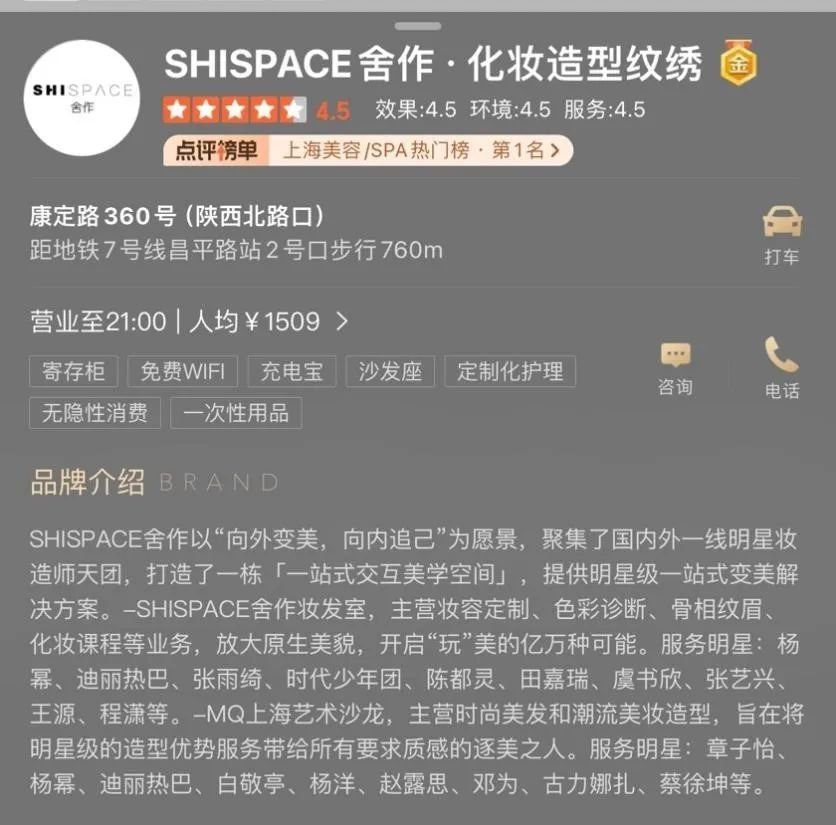The height and width of the screenshot is (825, 836).
Task: Call the shop via 电话
Action: click(781, 369)
